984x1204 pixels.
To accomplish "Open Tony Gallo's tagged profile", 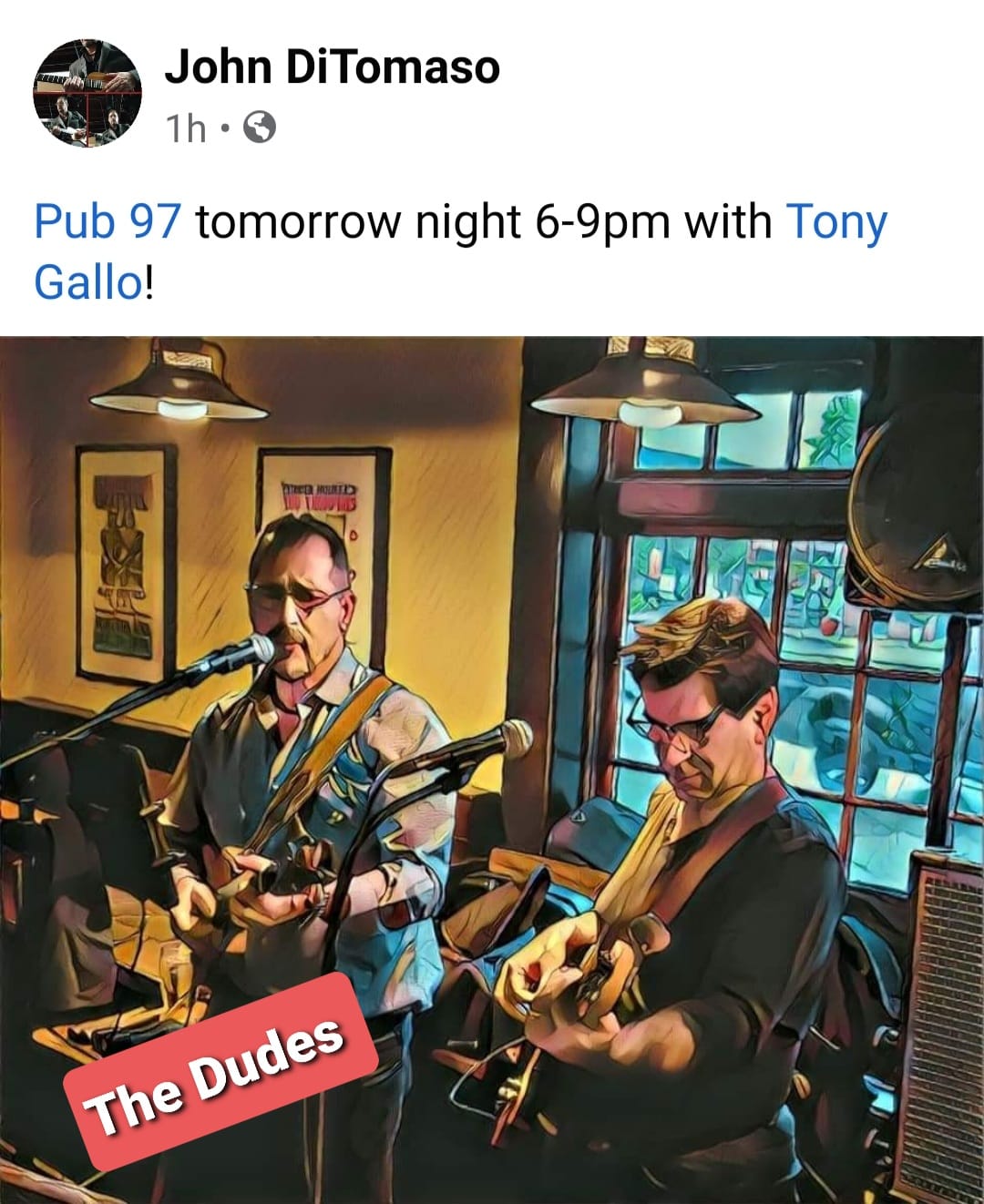I will pyautogui.click(x=835, y=221).
